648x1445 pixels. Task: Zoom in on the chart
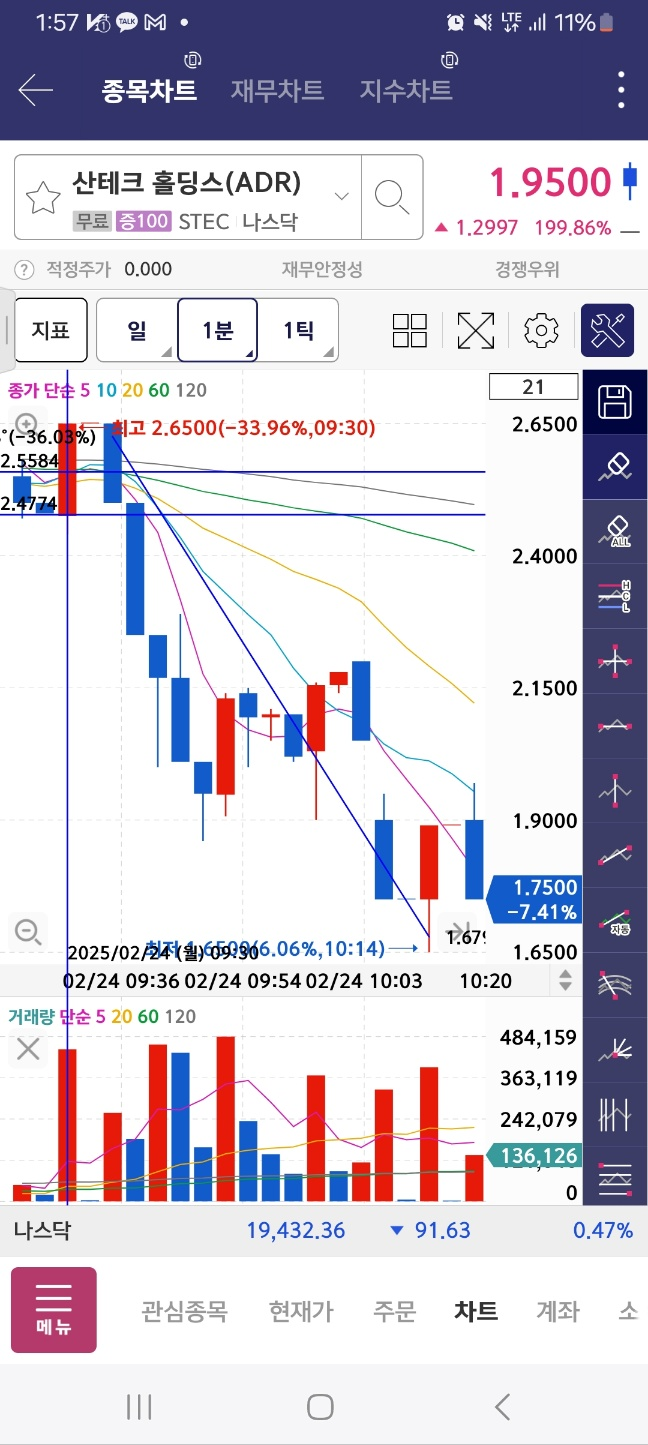pos(27,424)
